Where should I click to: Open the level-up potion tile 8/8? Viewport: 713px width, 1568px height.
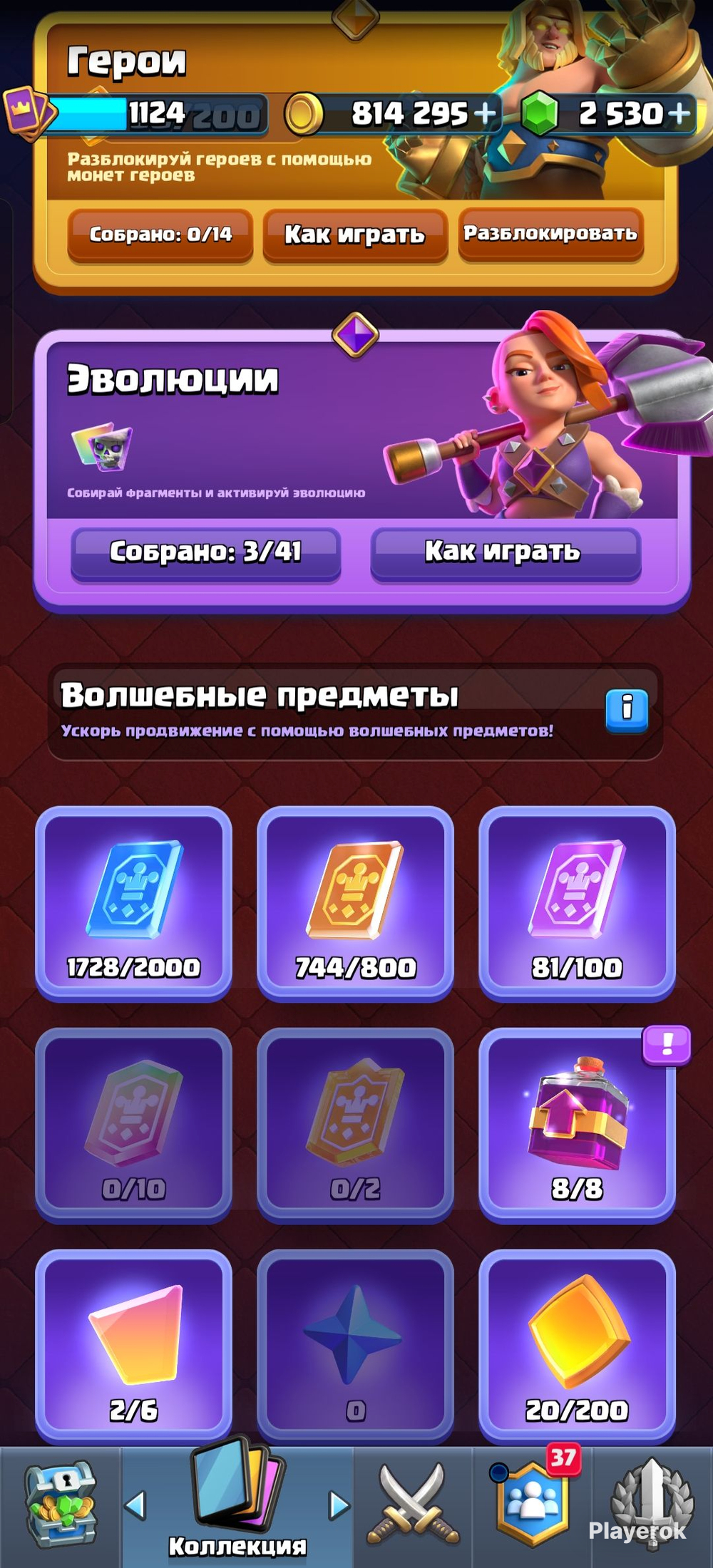577,1125
